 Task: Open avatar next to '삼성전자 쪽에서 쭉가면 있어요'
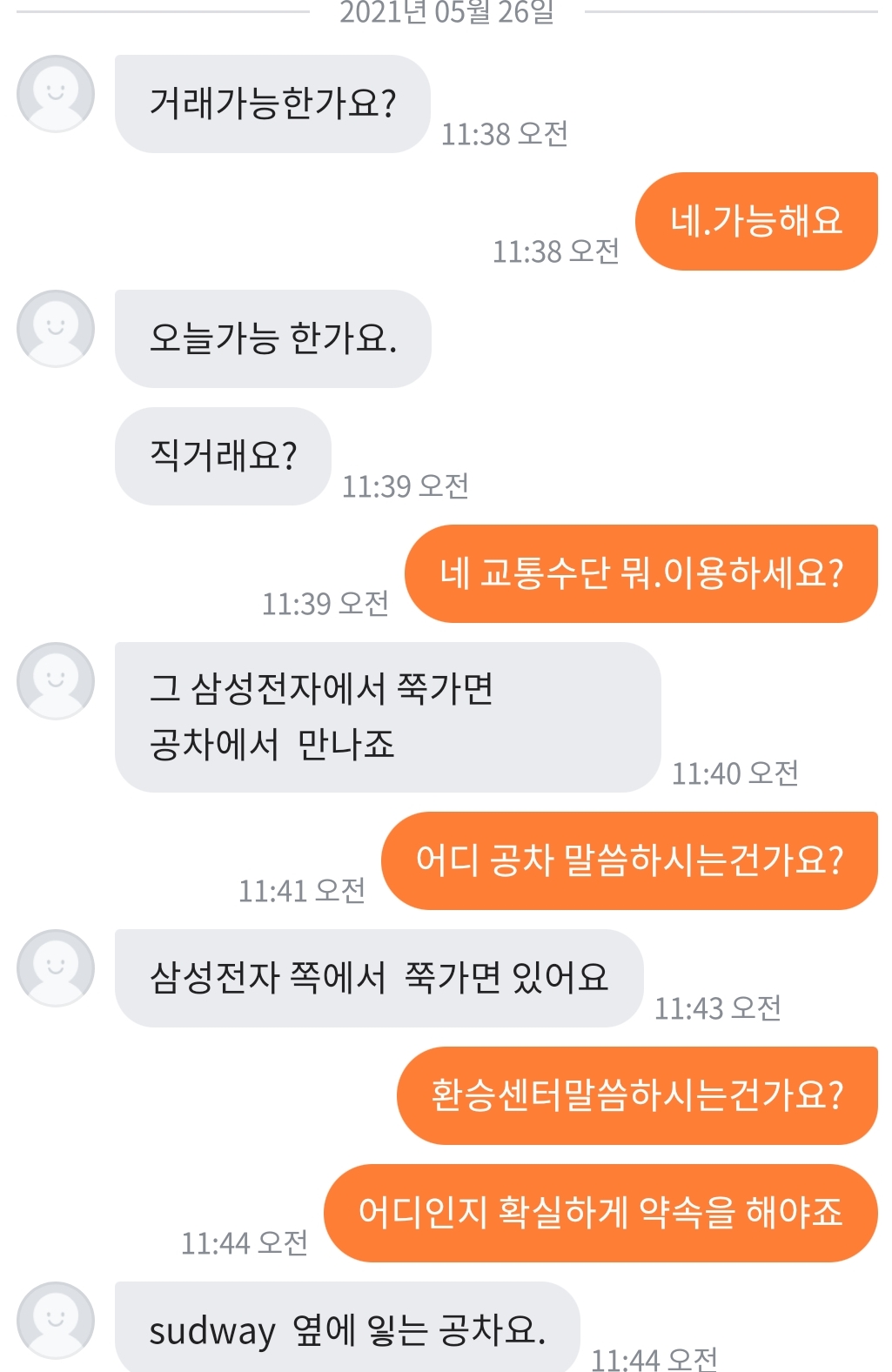56,968
